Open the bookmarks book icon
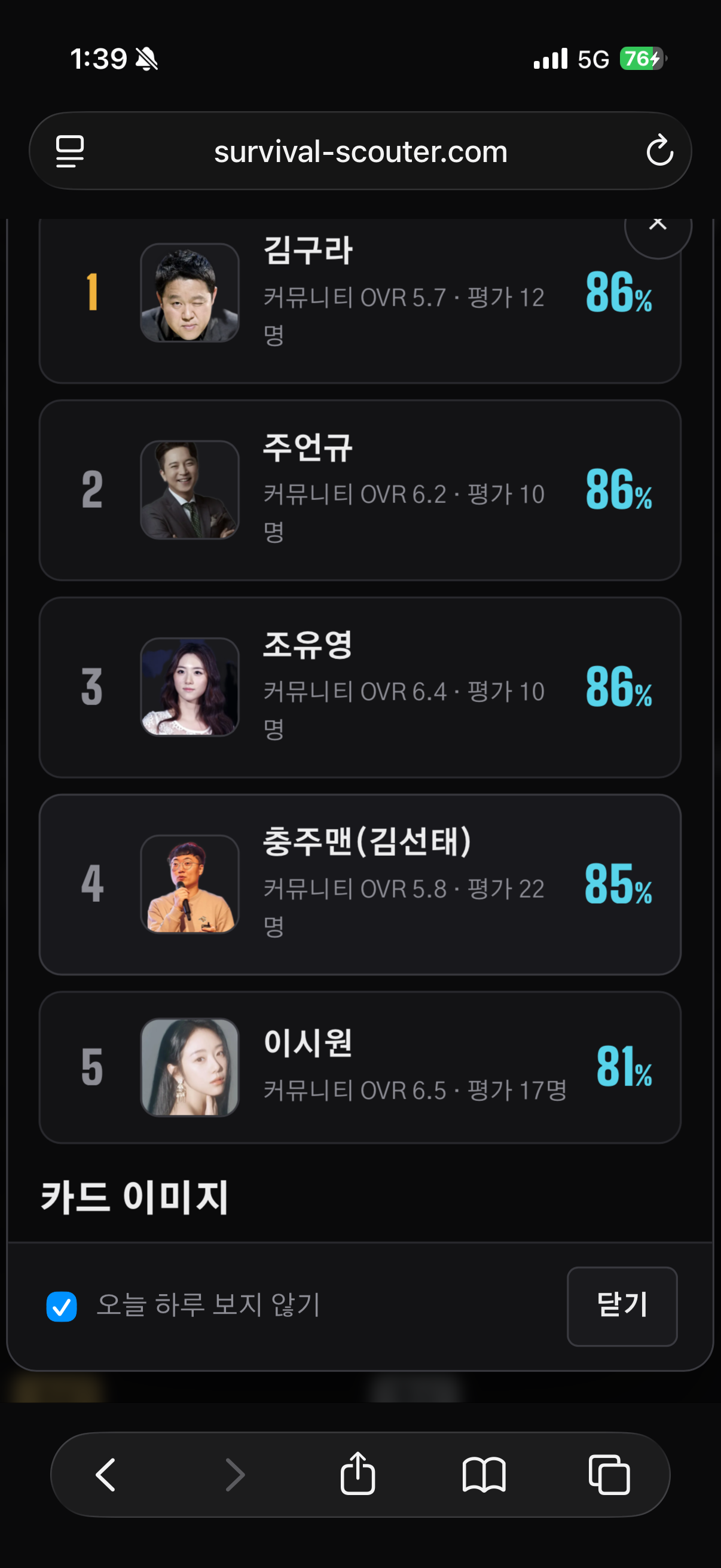The image size is (721, 1568). coord(484,1474)
